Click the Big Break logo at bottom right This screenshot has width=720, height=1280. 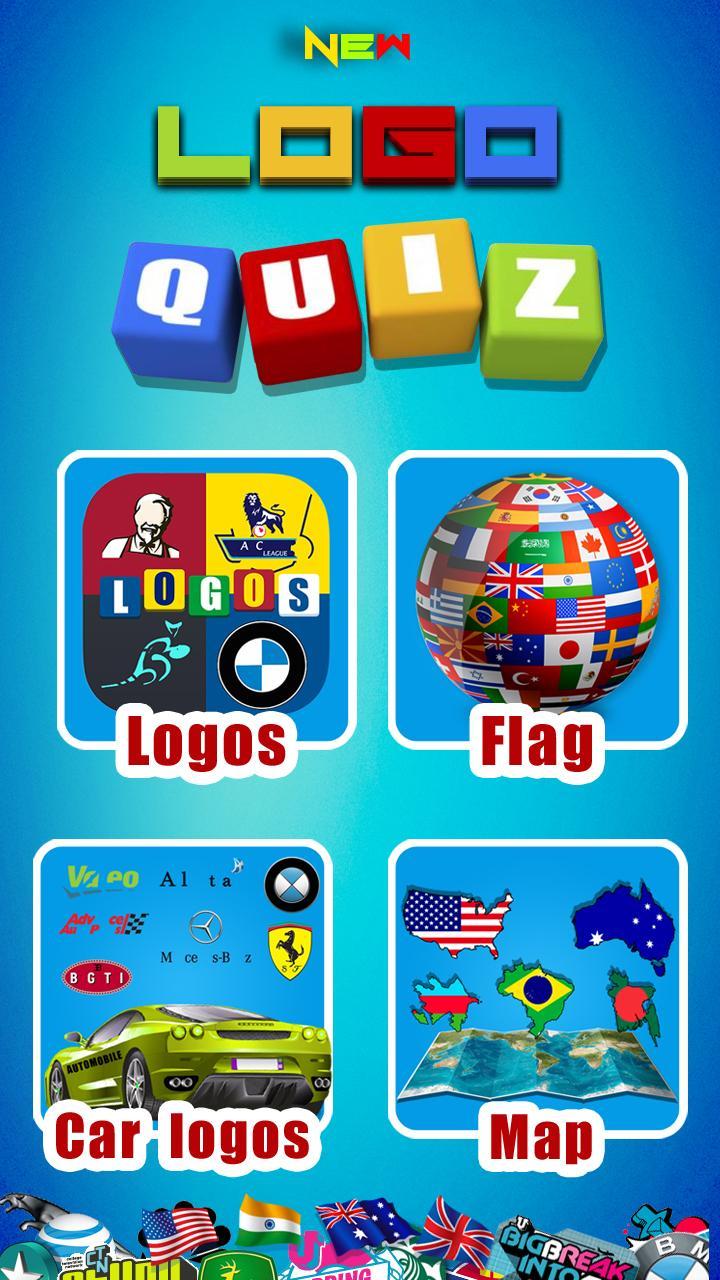coord(555,1250)
